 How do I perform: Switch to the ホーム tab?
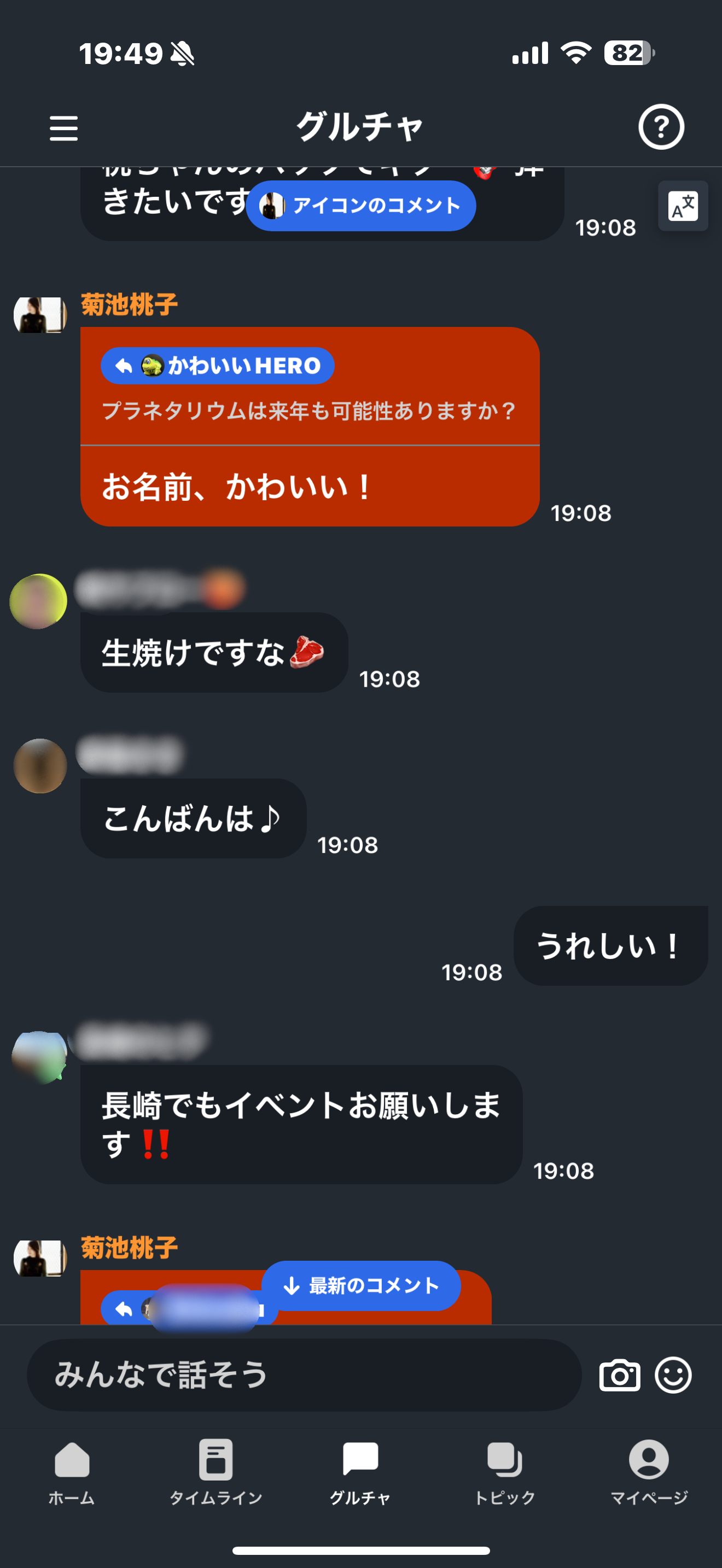72,1472
